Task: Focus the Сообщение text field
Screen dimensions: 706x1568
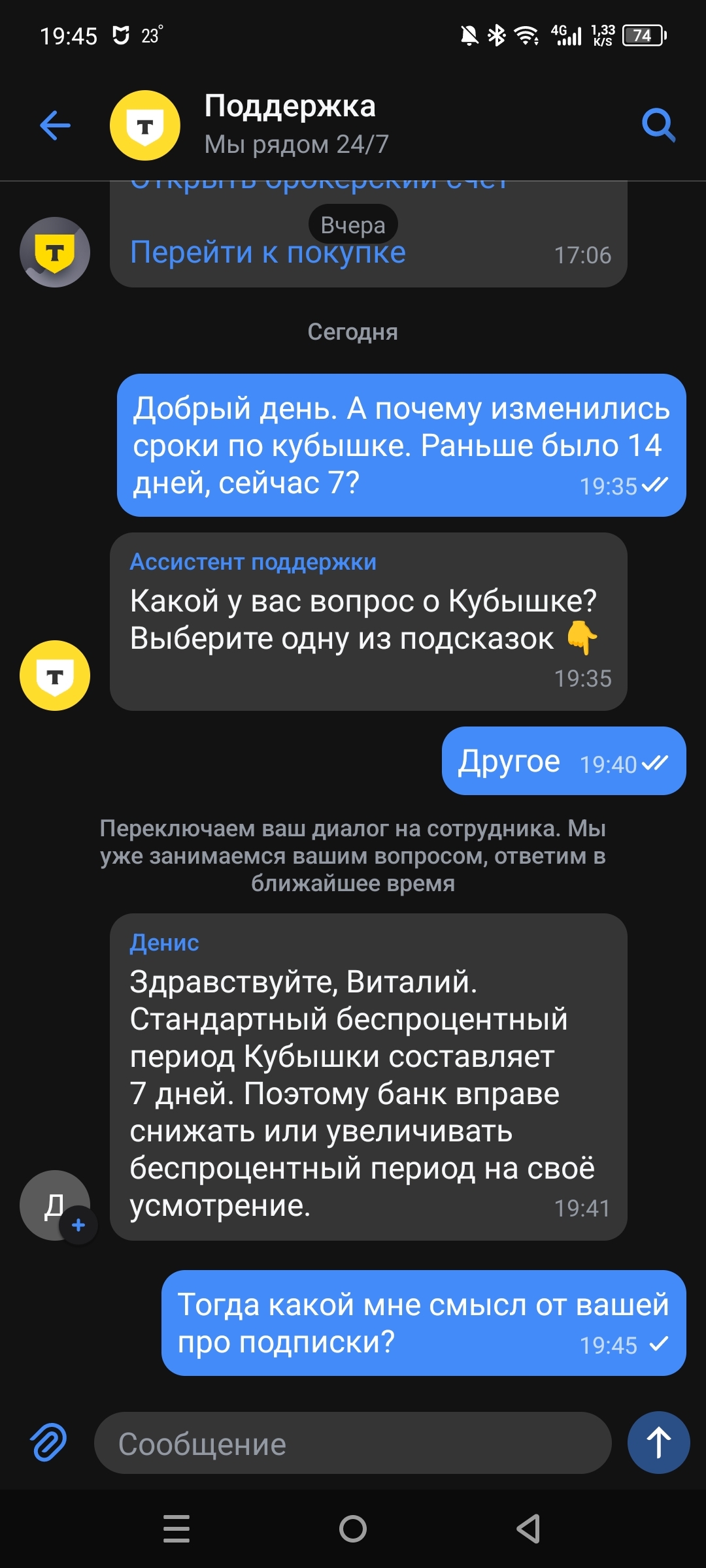Action: (x=353, y=1443)
